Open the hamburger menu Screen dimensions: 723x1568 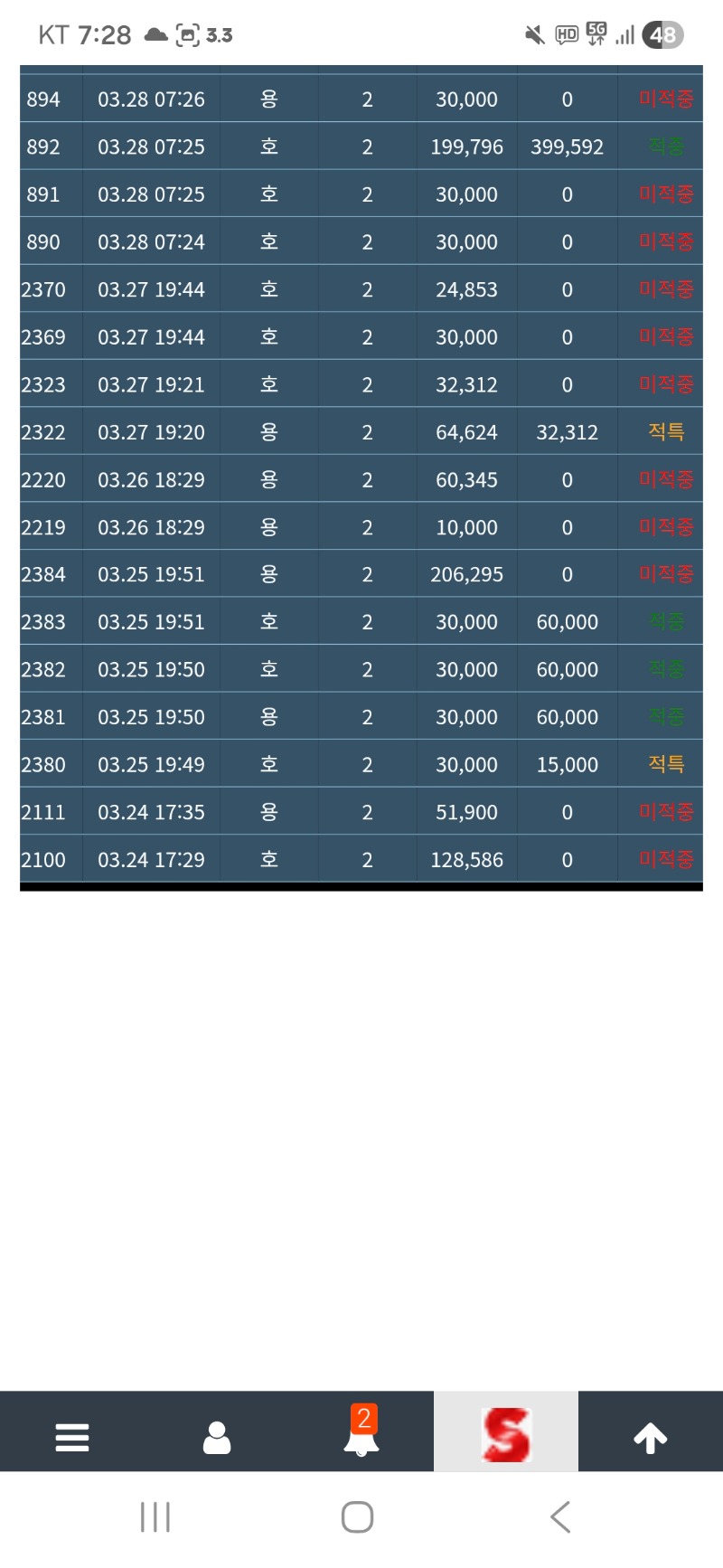click(x=72, y=1436)
